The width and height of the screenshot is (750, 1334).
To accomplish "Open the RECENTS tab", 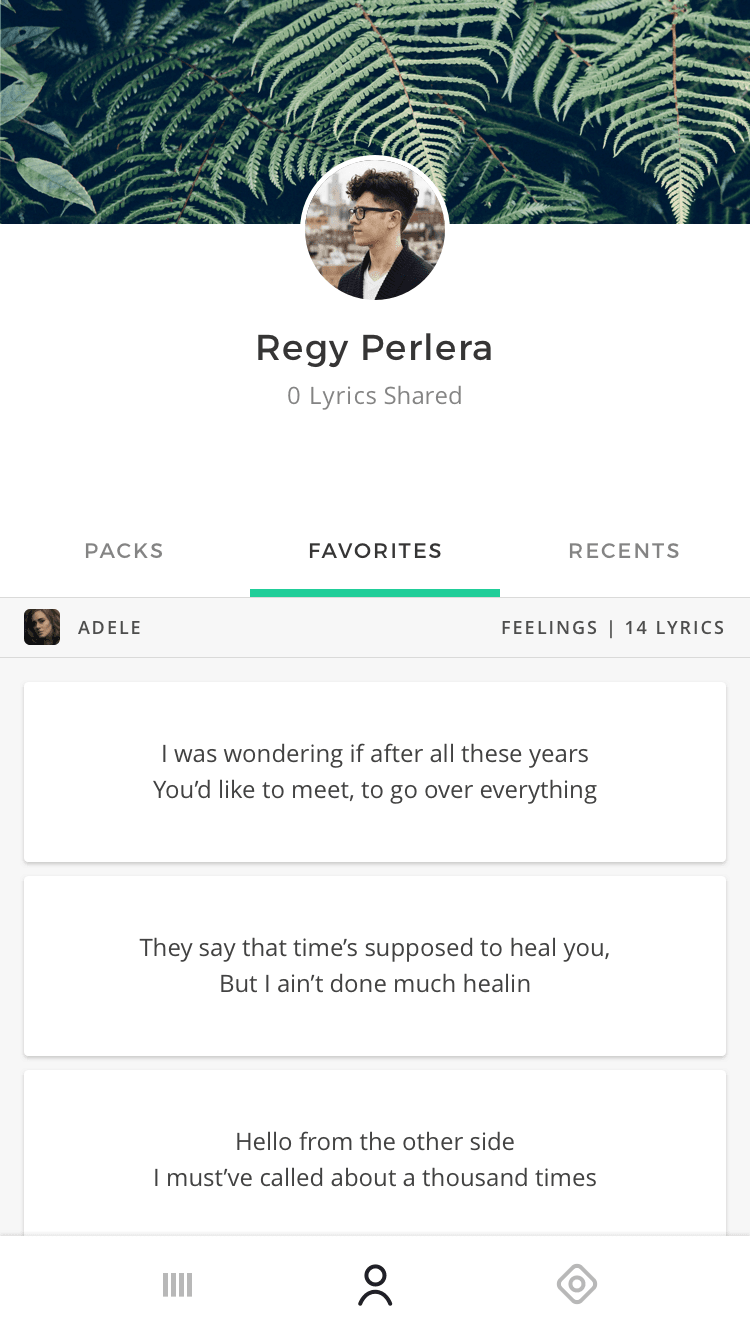I will [624, 550].
